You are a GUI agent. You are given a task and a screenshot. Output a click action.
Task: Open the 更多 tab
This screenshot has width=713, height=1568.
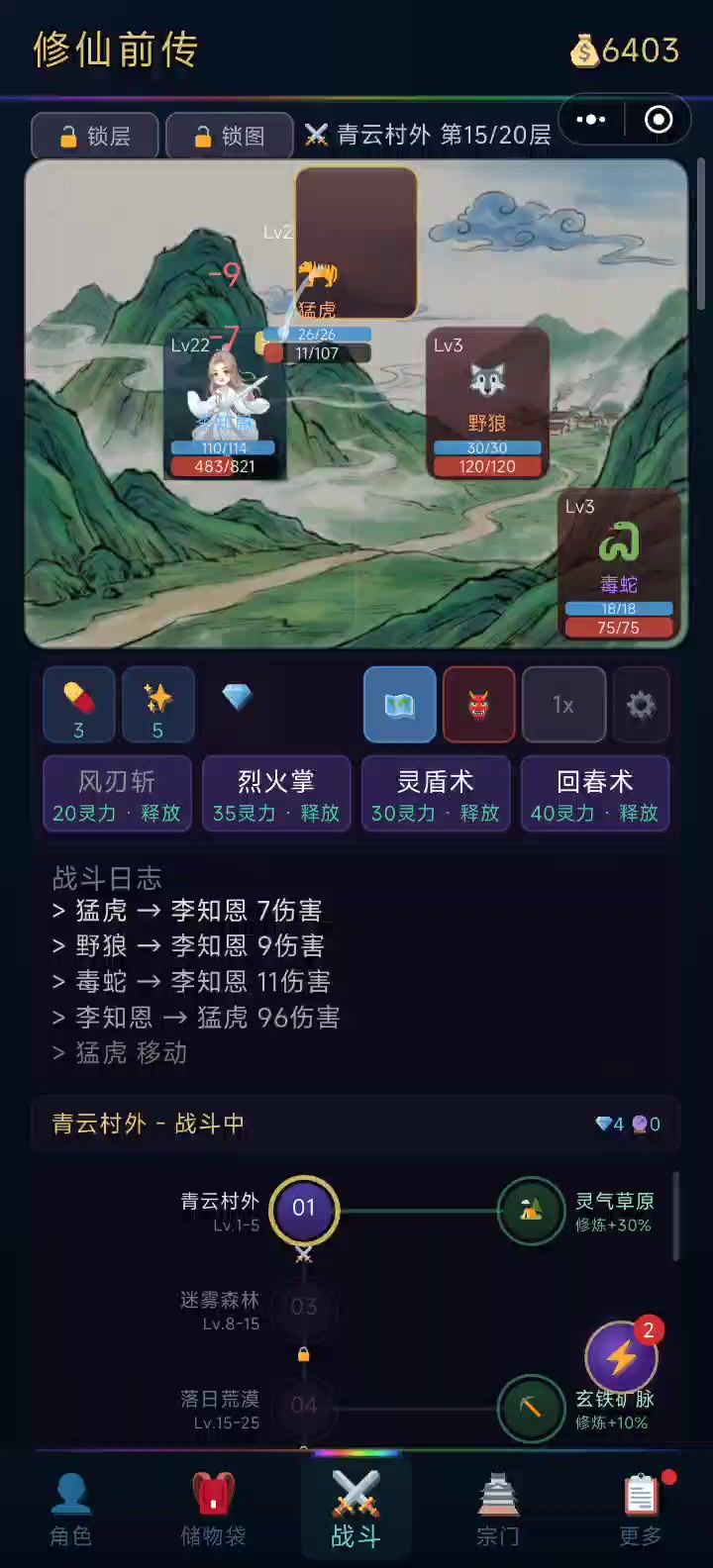point(641,1510)
